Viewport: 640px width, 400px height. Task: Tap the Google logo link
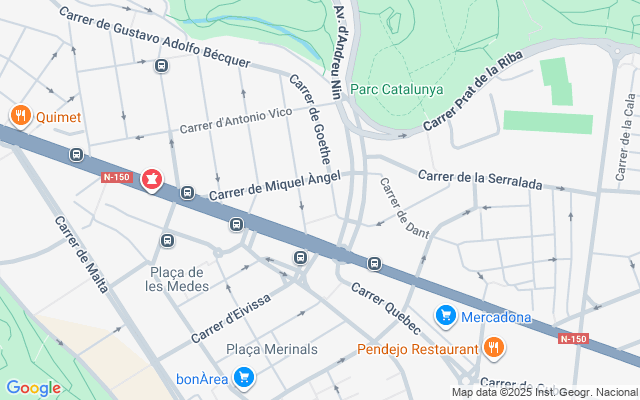coord(33,388)
